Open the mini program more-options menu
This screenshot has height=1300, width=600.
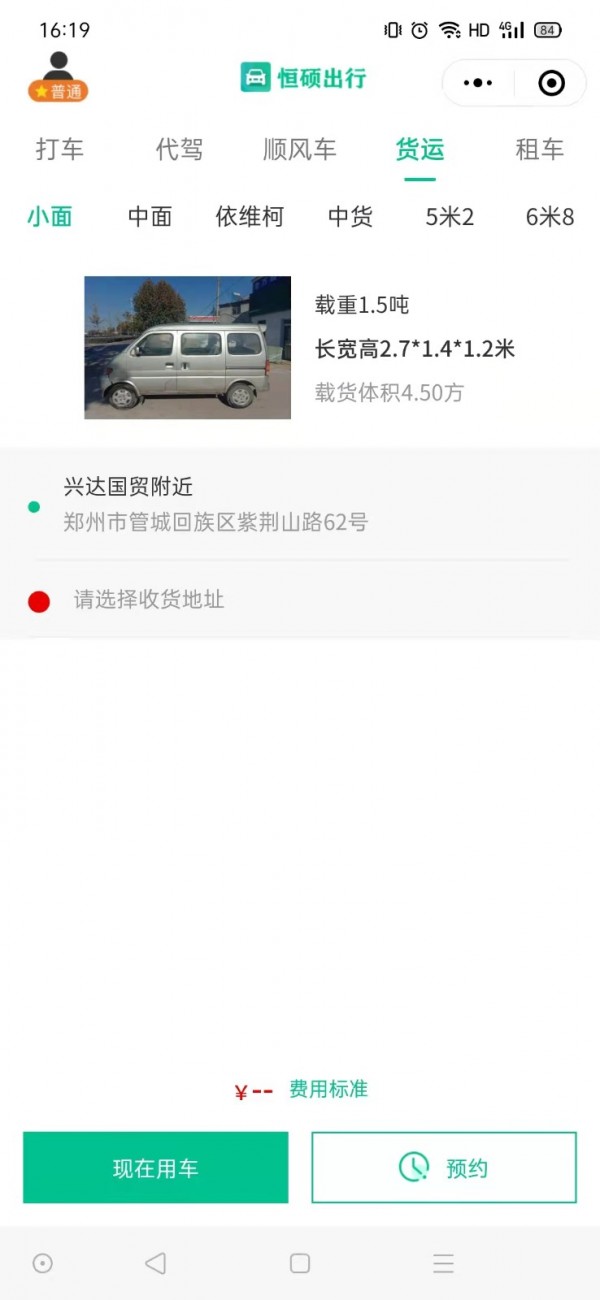click(478, 83)
